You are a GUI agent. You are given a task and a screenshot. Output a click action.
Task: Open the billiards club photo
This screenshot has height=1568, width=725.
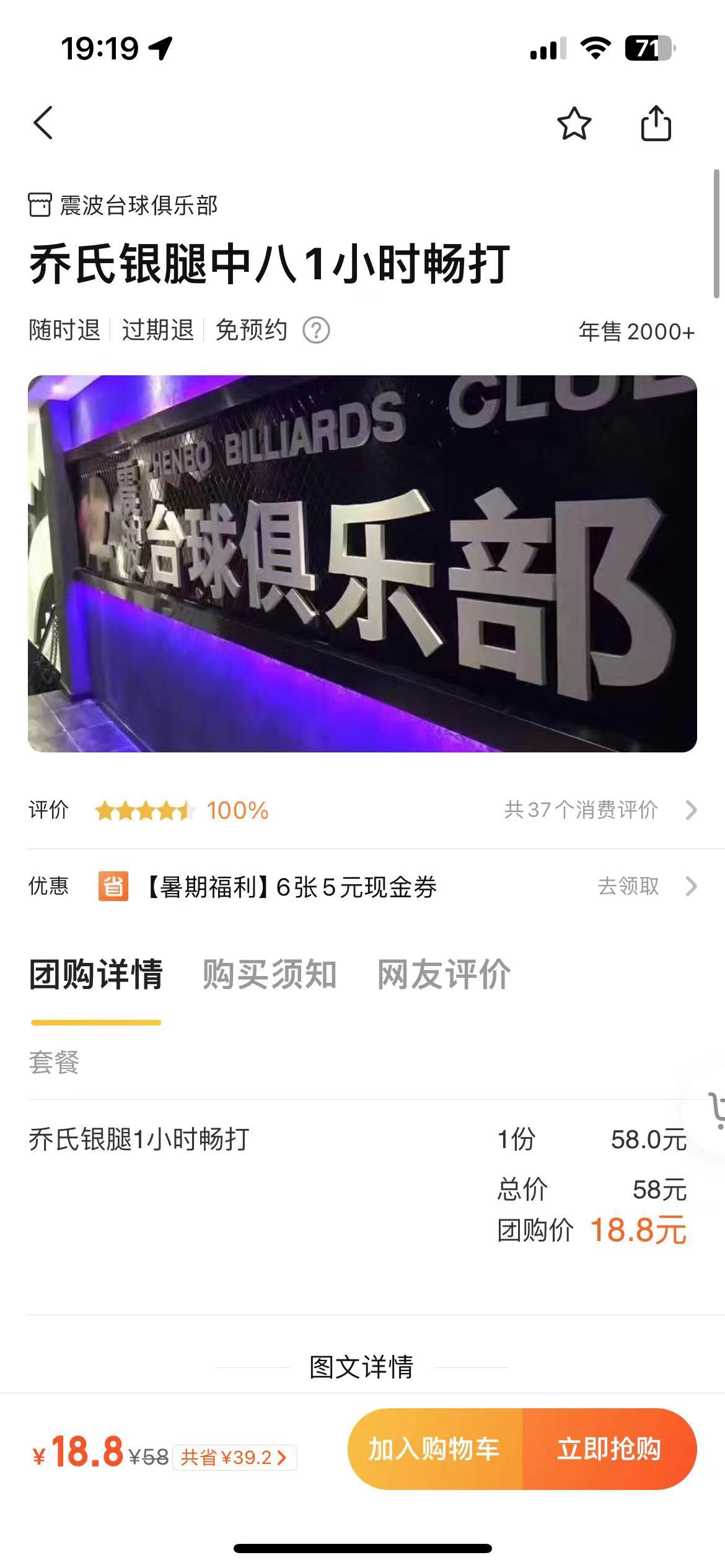pos(362,564)
